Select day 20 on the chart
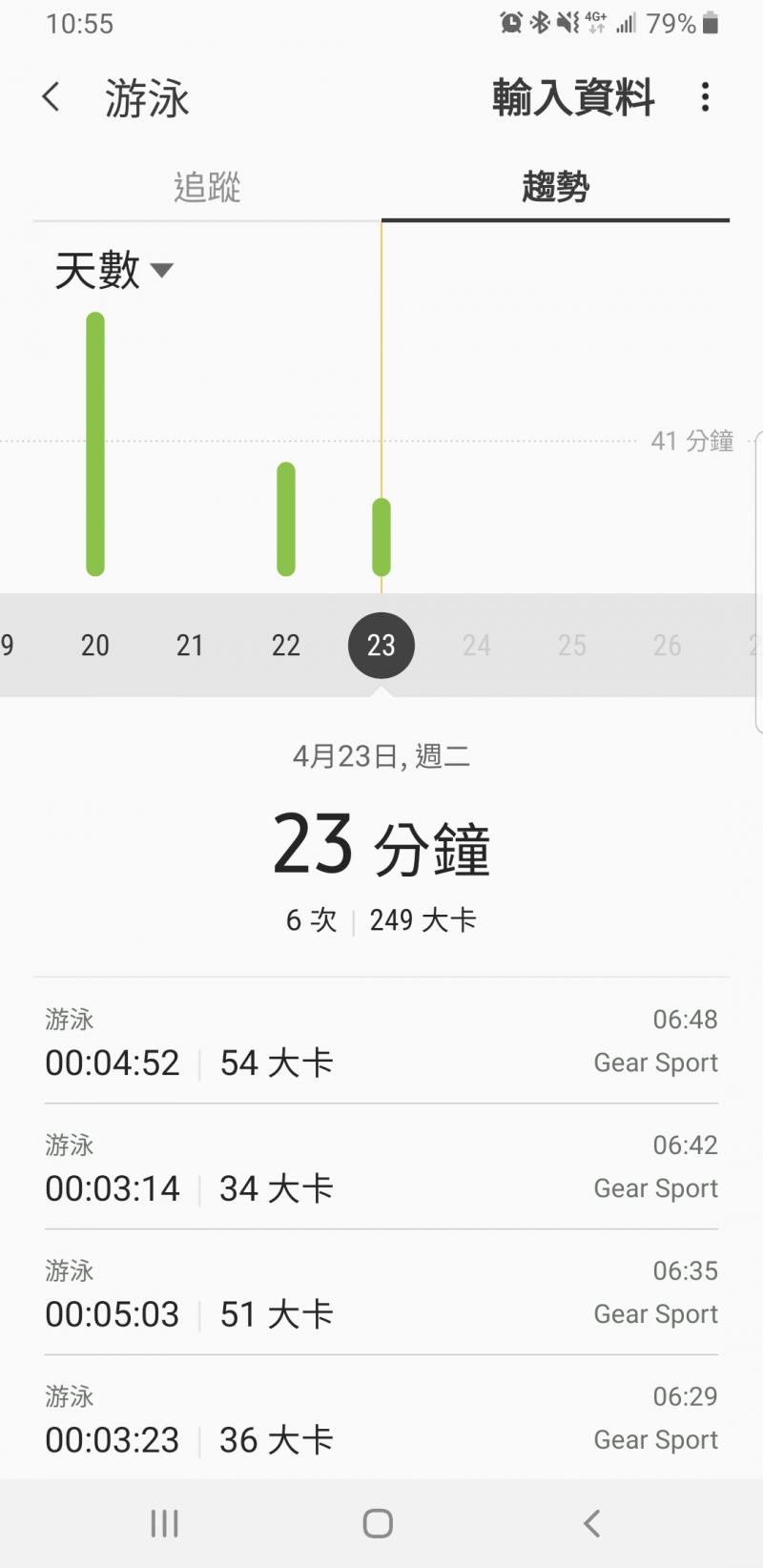The height and width of the screenshot is (1568, 763). (x=95, y=645)
